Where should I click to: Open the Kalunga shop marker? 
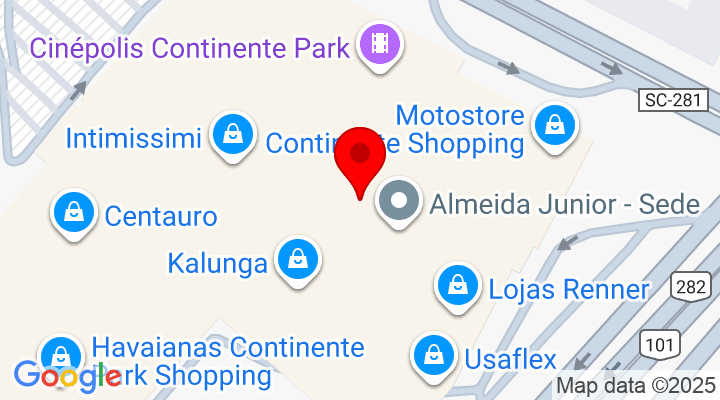(x=297, y=261)
